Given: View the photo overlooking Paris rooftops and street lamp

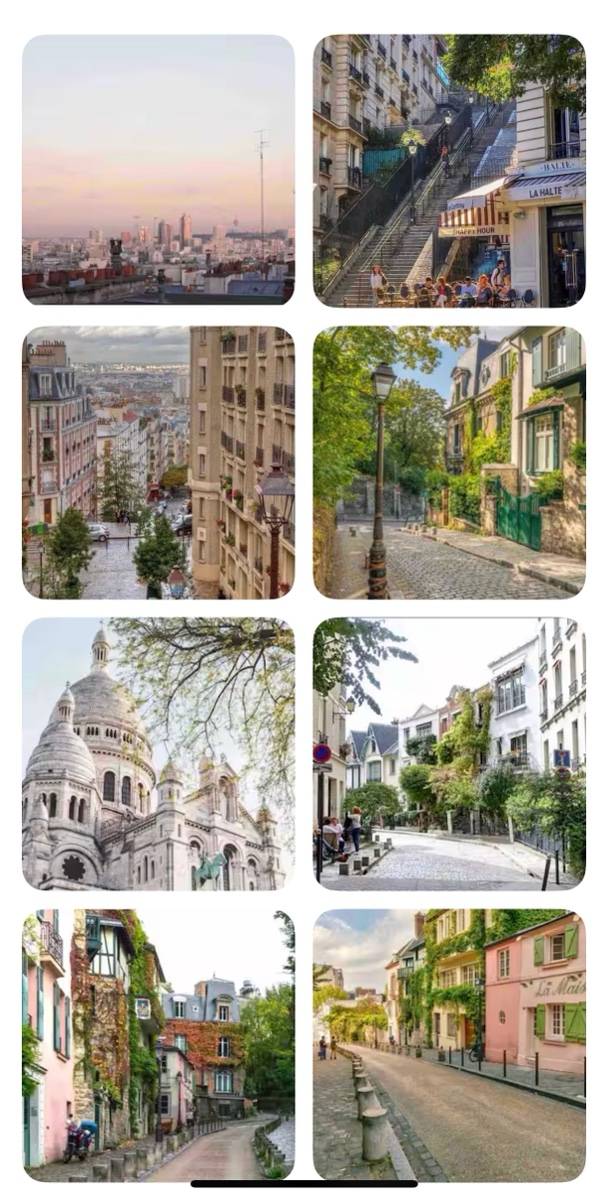Looking at the screenshot, I should (158, 462).
